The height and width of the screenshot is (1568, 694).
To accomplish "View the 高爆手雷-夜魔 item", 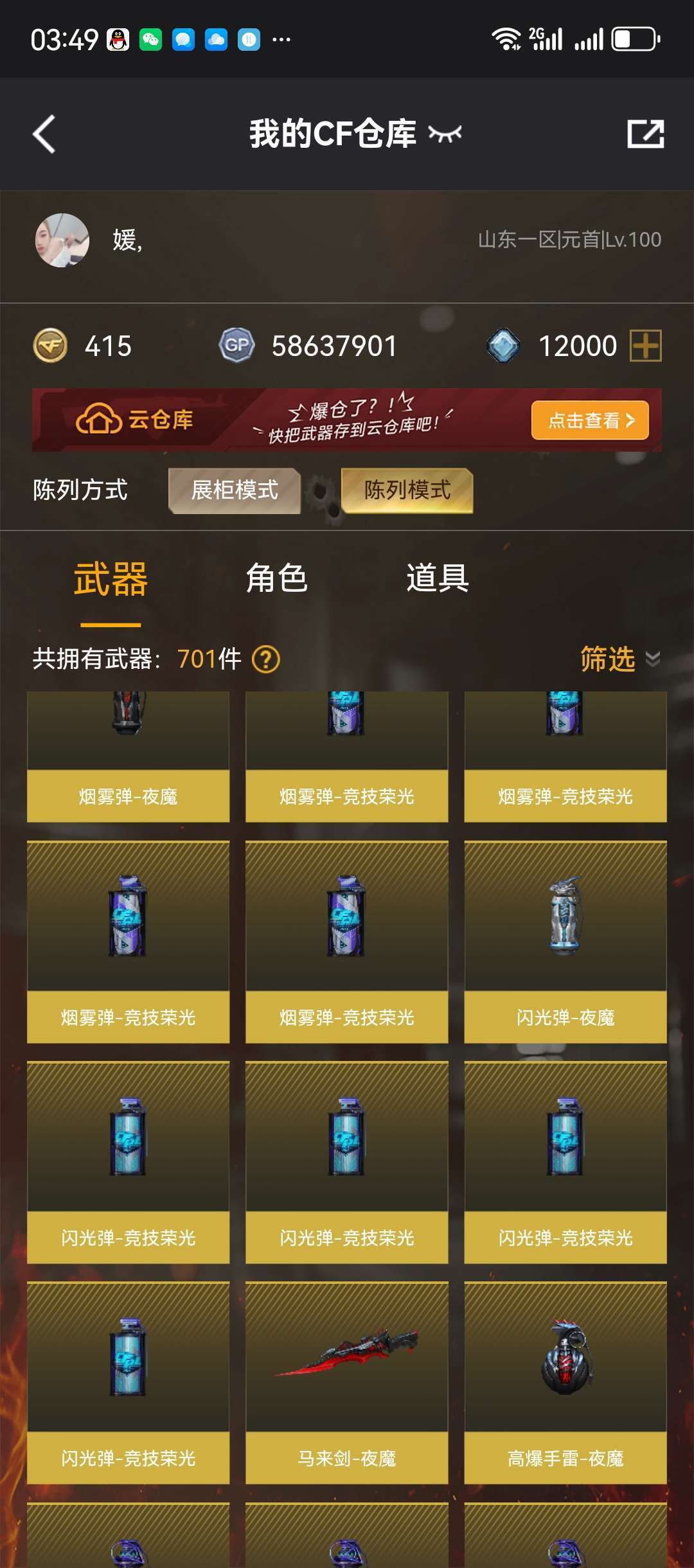I will (565, 1383).
